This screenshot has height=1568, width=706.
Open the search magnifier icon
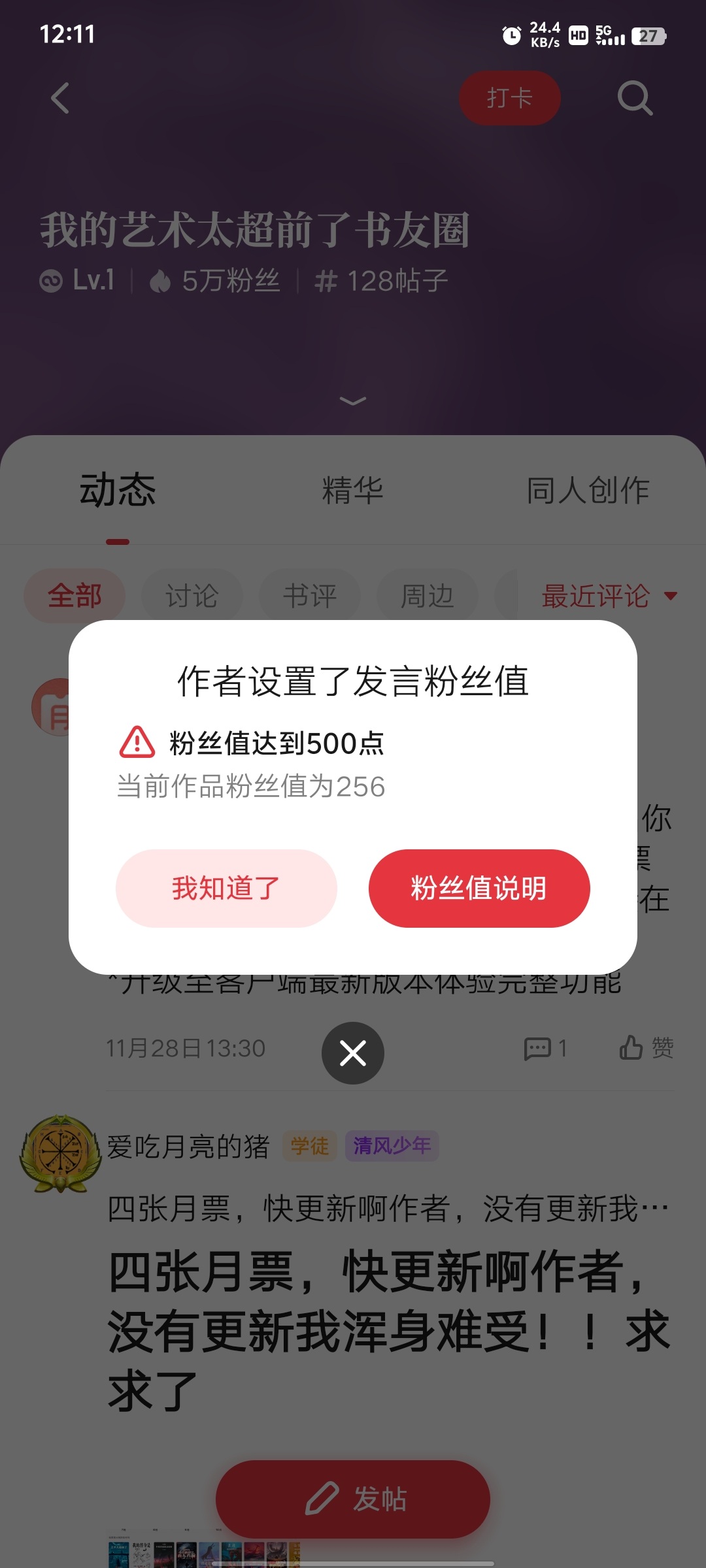[x=635, y=99]
